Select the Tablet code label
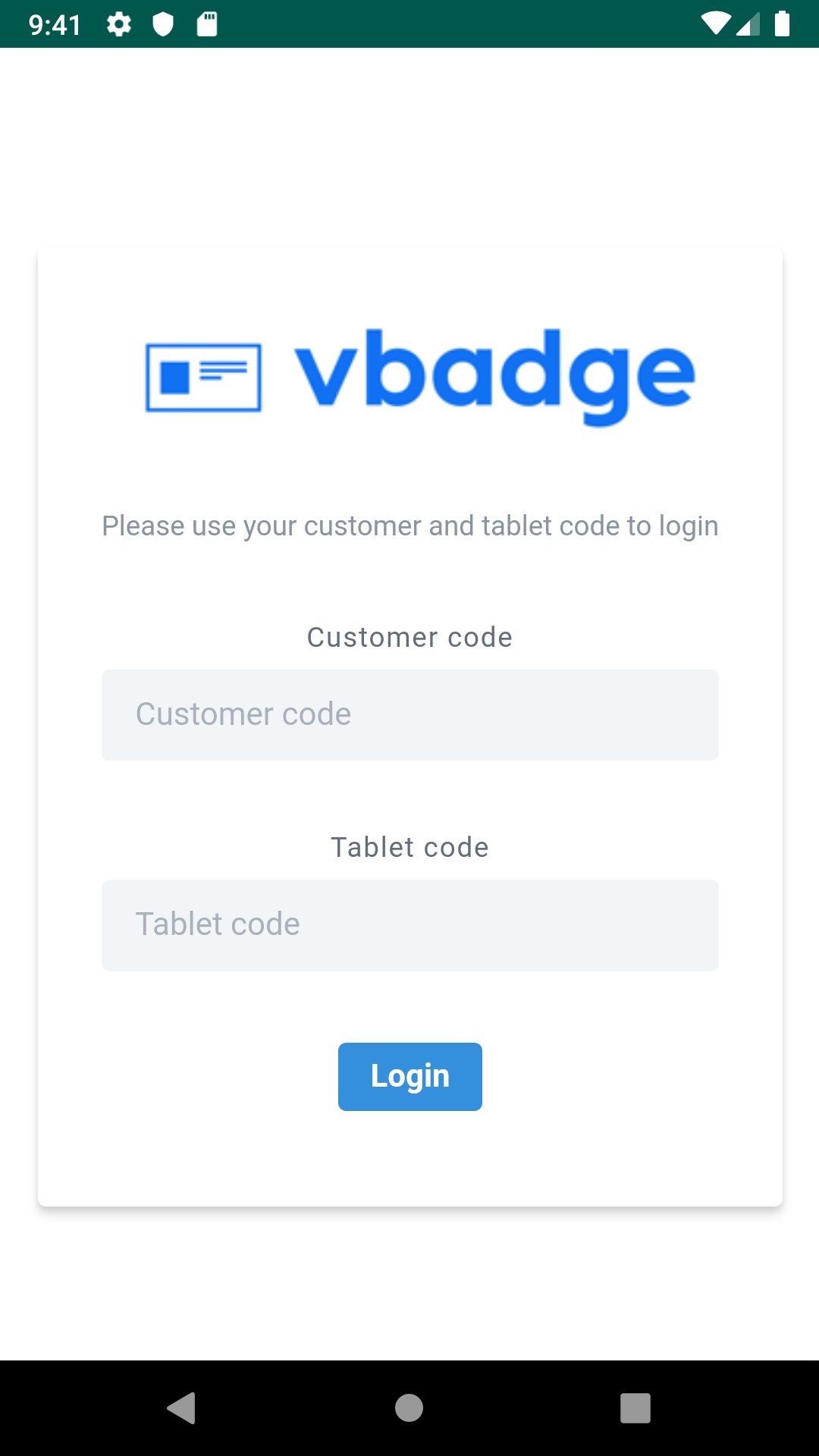Viewport: 819px width, 1456px height. [409, 847]
